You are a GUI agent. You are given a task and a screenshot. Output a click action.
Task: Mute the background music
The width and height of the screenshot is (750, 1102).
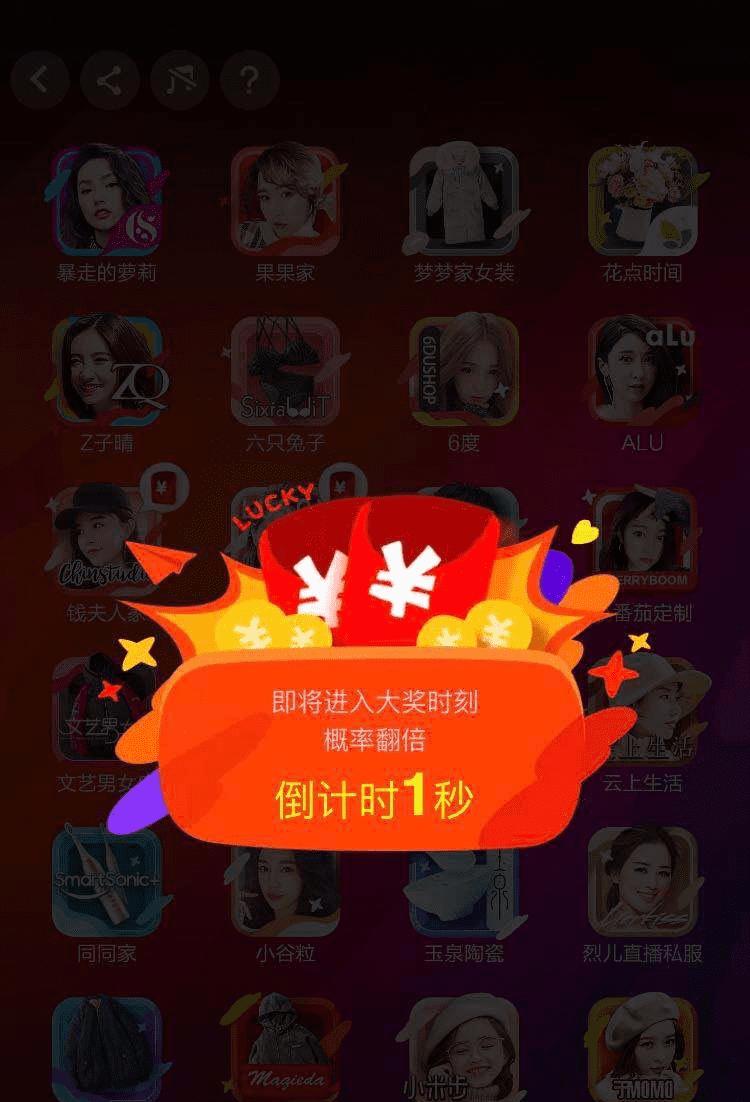click(x=180, y=80)
